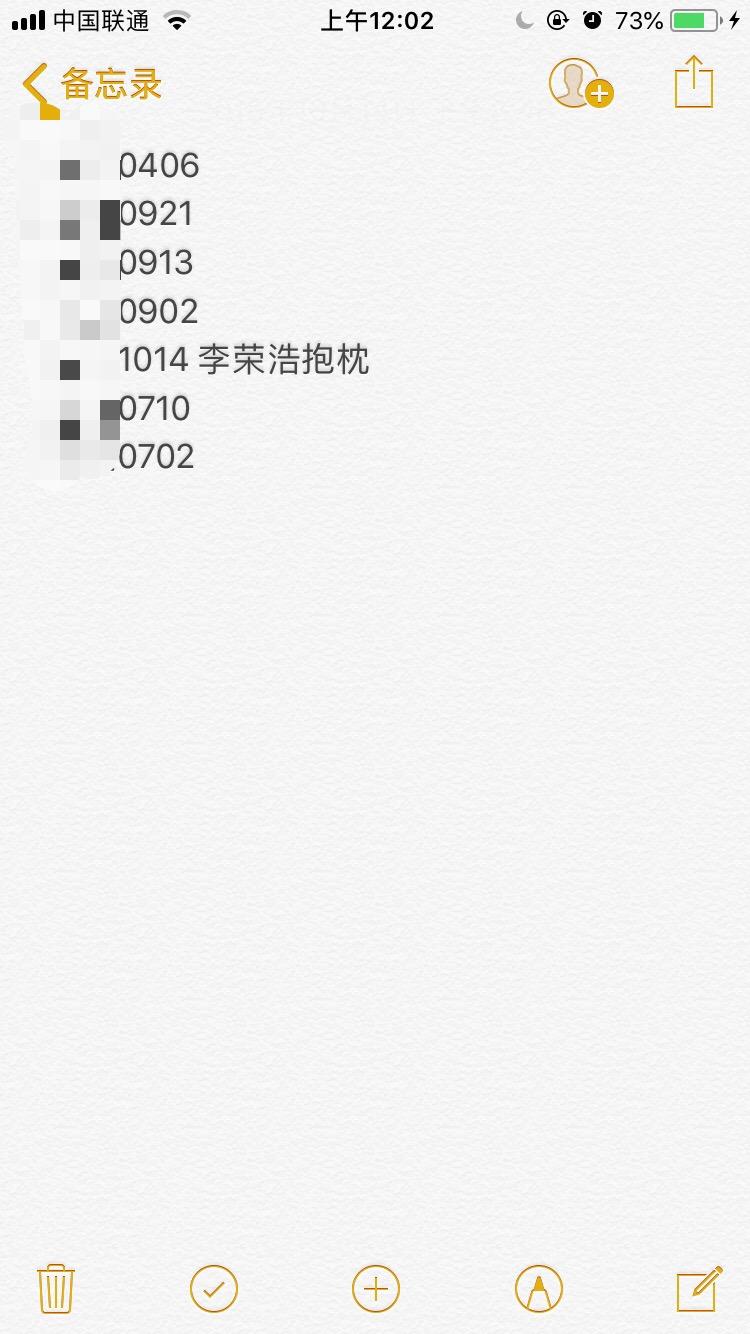Viewport: 750px width, 1334px height.
Task: Compose a new note
Action: pos(699,1288)
